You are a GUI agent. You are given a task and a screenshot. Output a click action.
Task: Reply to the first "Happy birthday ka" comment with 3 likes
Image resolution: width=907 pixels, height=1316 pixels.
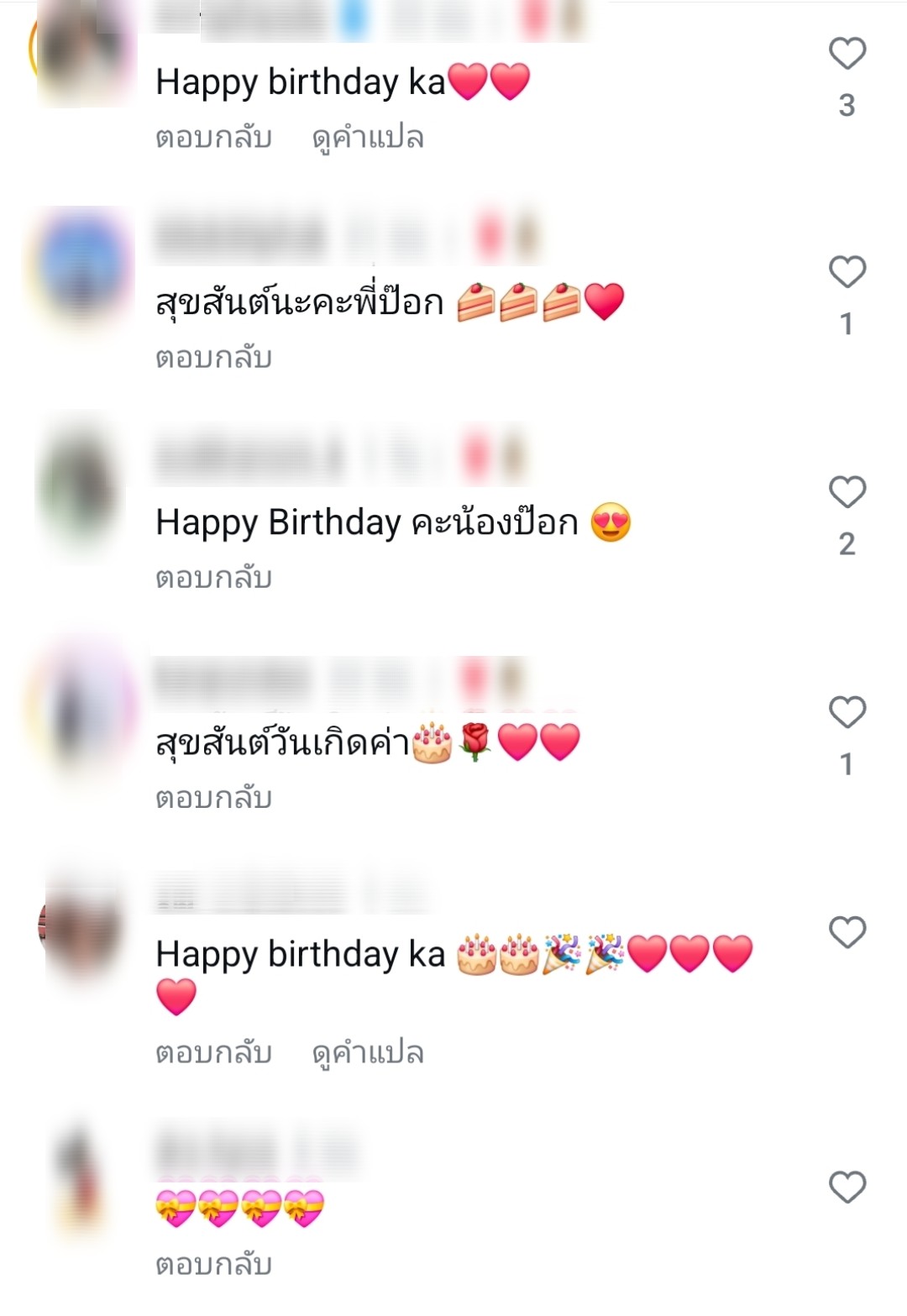tap(213, 138)
